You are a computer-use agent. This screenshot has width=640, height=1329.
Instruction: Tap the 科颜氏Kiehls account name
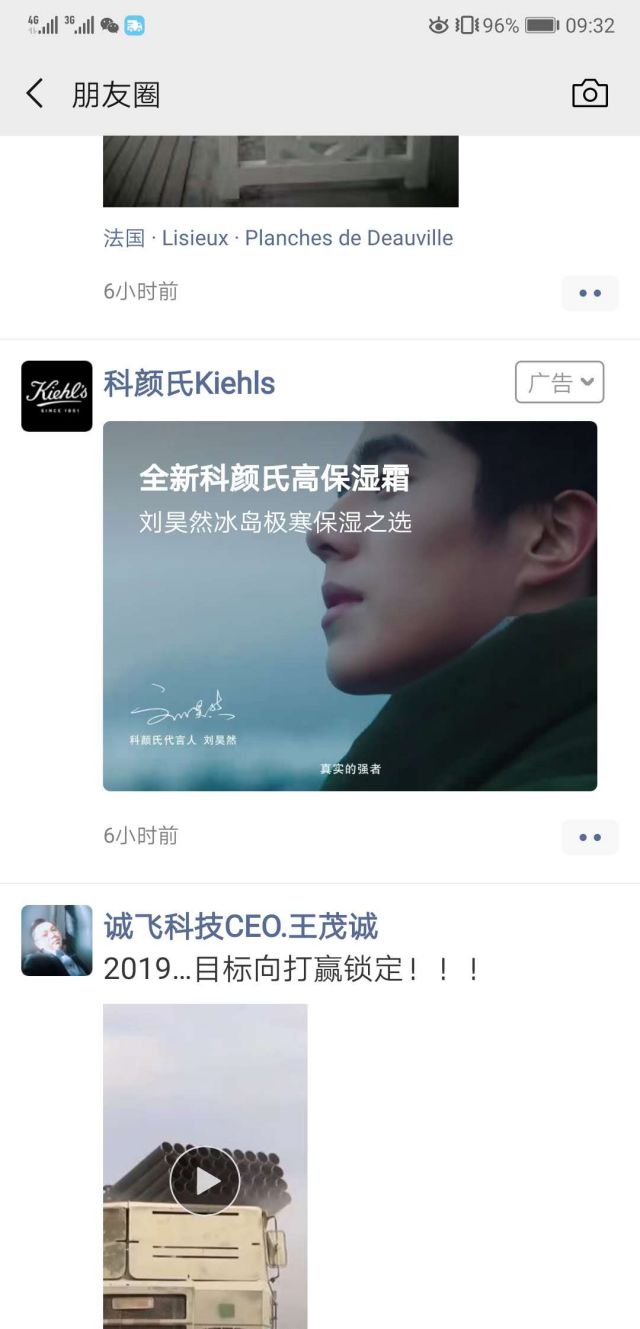tap(189, 383)
